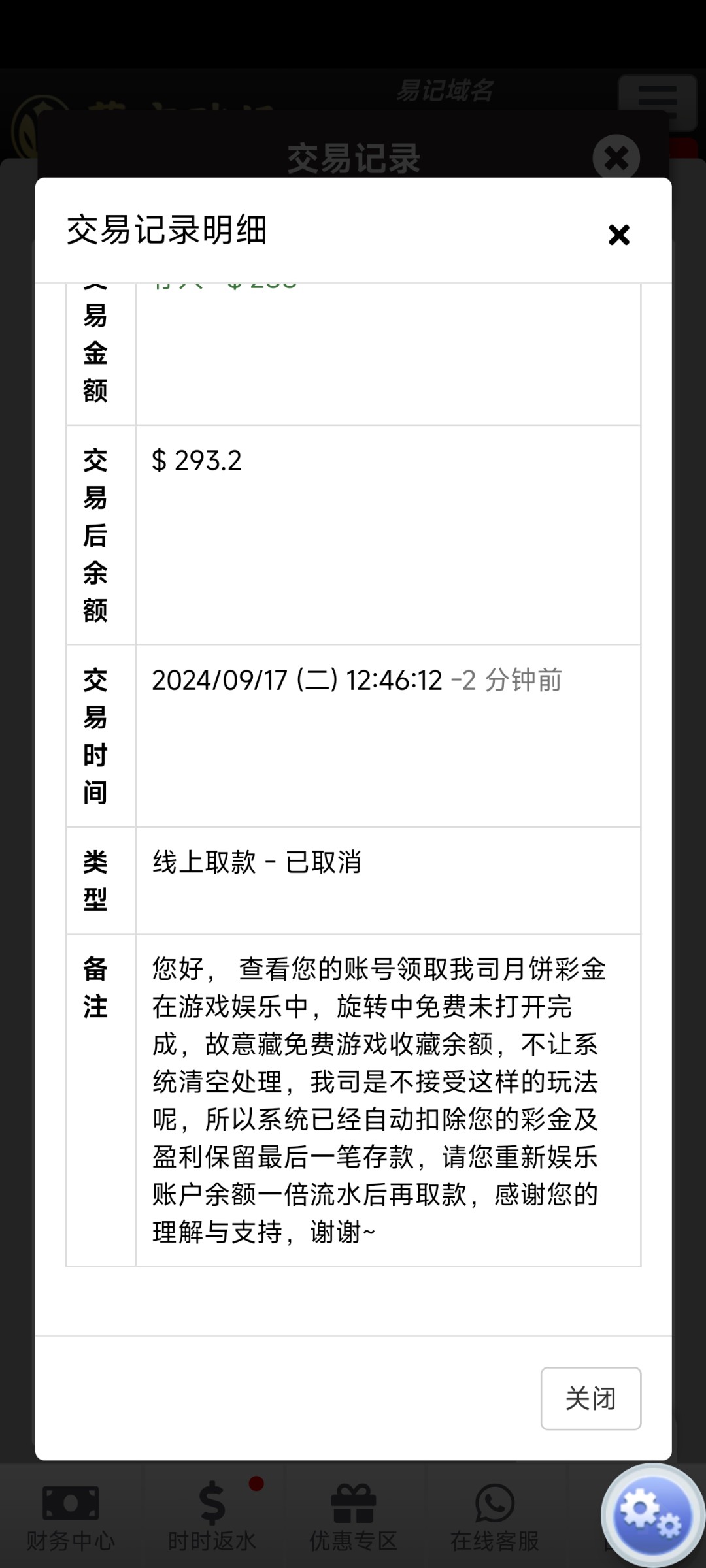Dismiss 交易记录明细 dialog with X
The height and width of the screenshot is (1568, 706).
618,235
